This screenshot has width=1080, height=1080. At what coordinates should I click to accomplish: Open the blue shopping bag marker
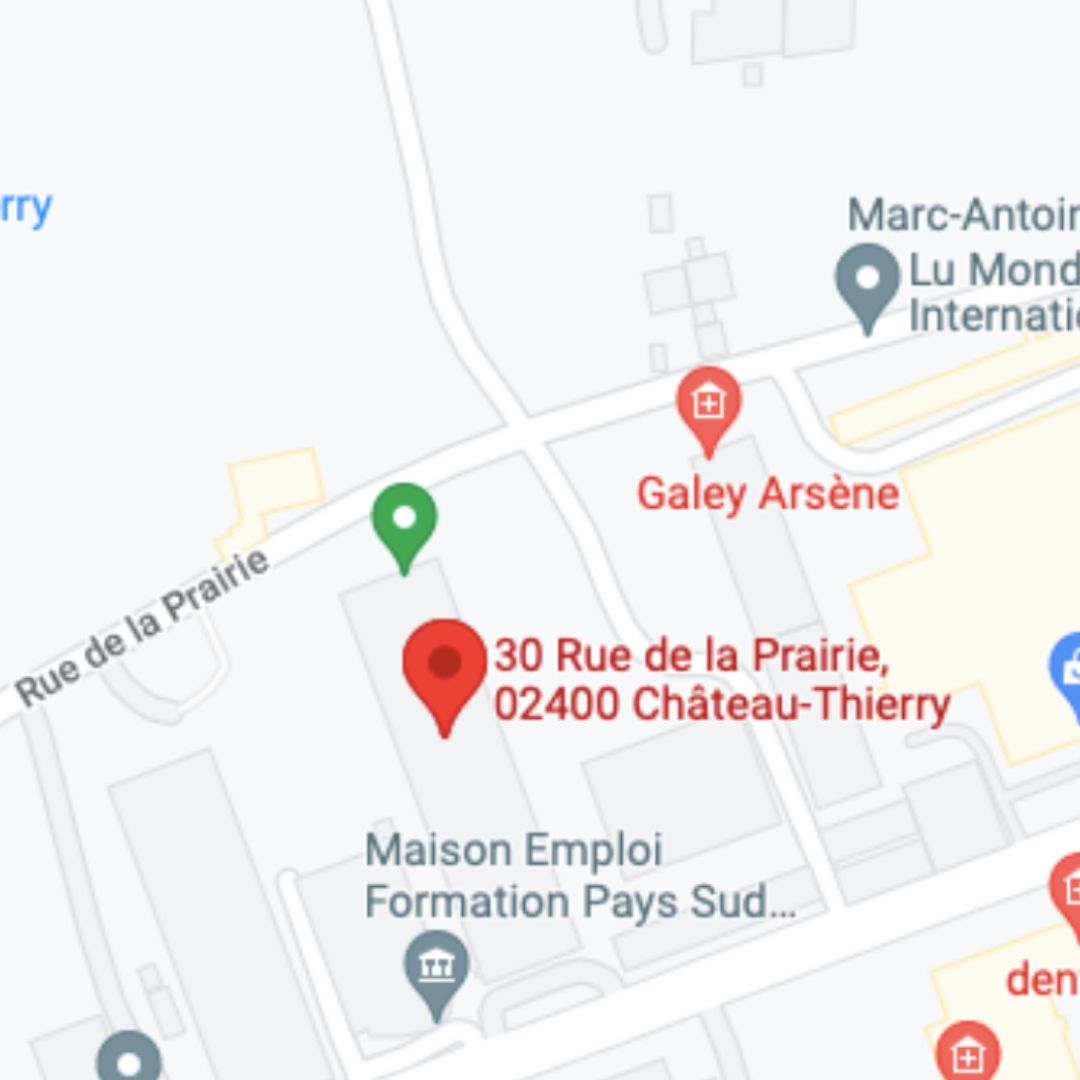(1068, 670)
